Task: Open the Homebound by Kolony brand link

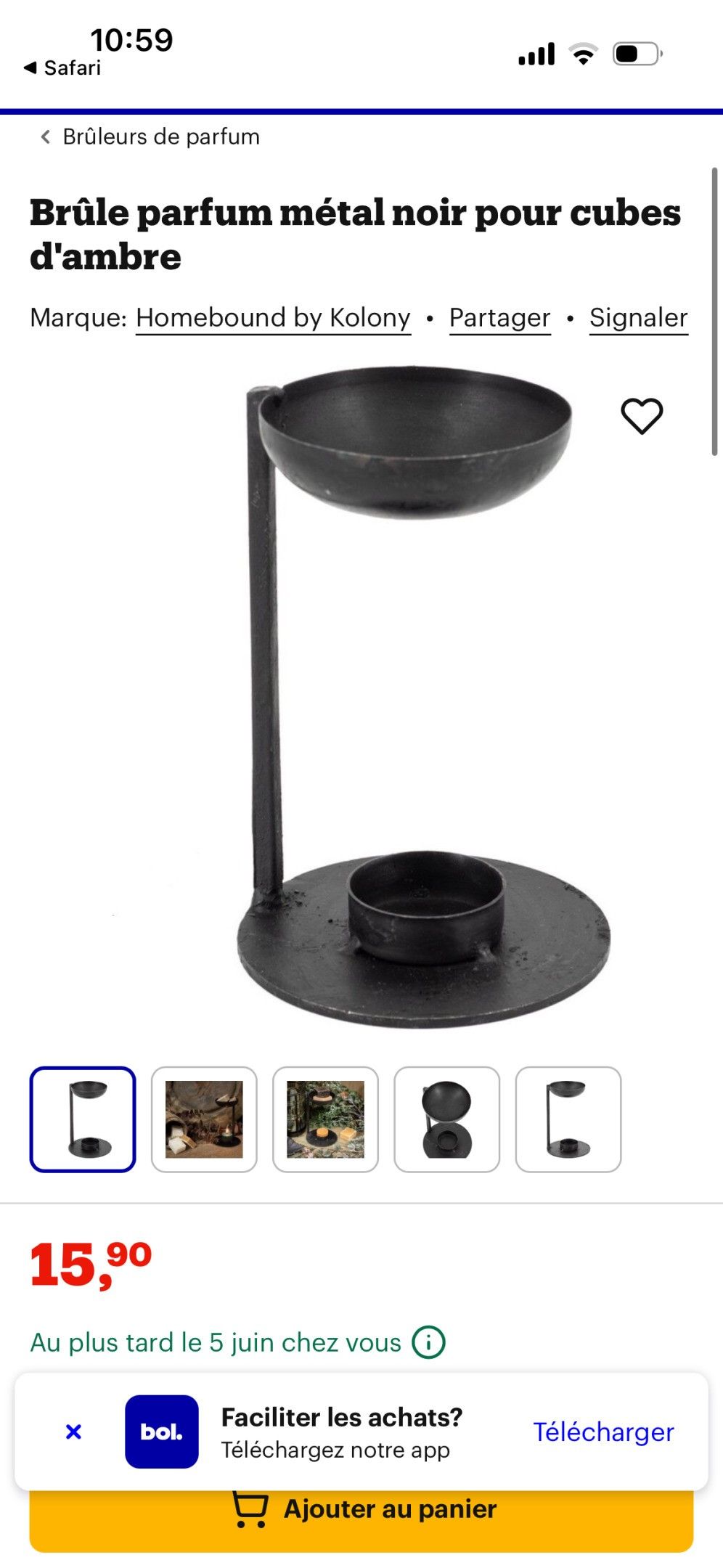Action: [x=273, y=318]
